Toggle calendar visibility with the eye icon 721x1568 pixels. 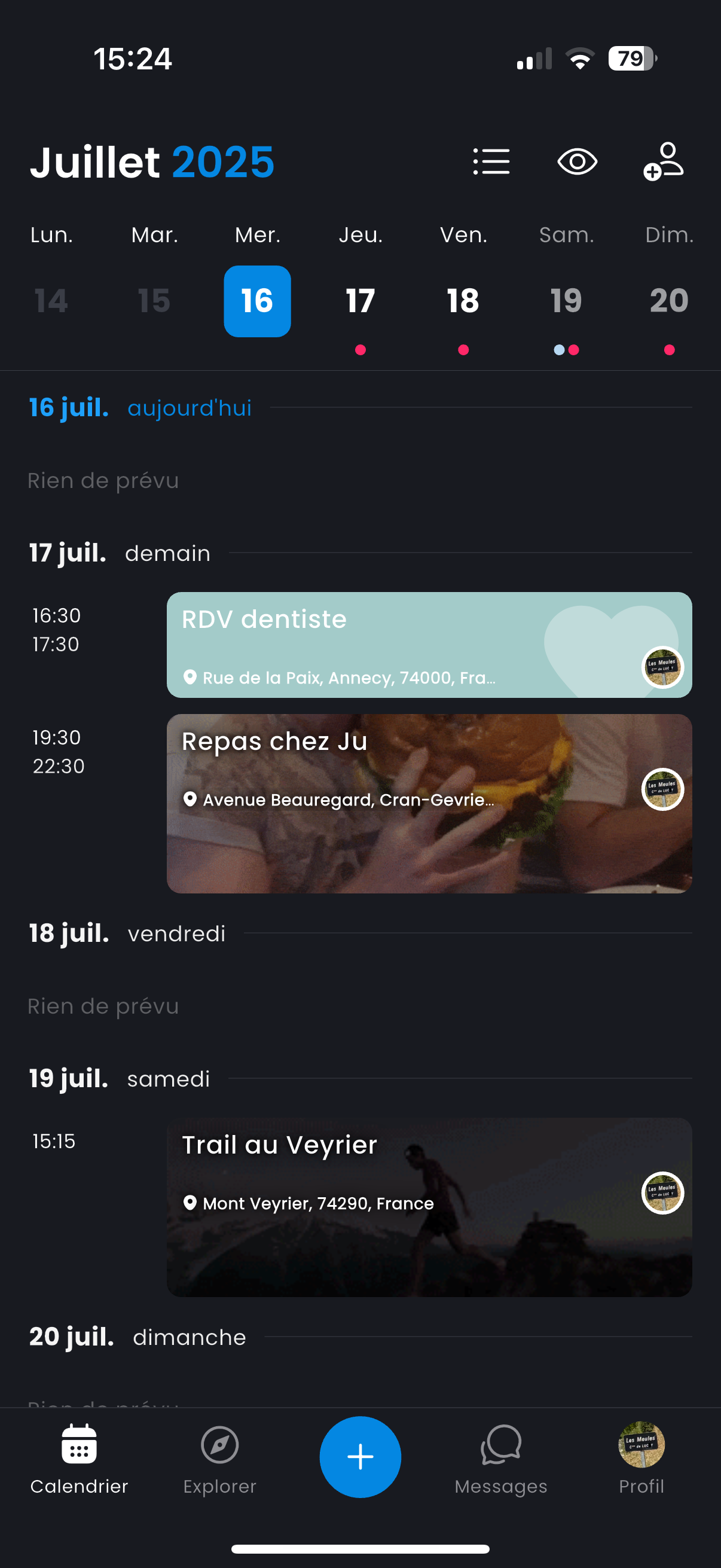(576, 161)
